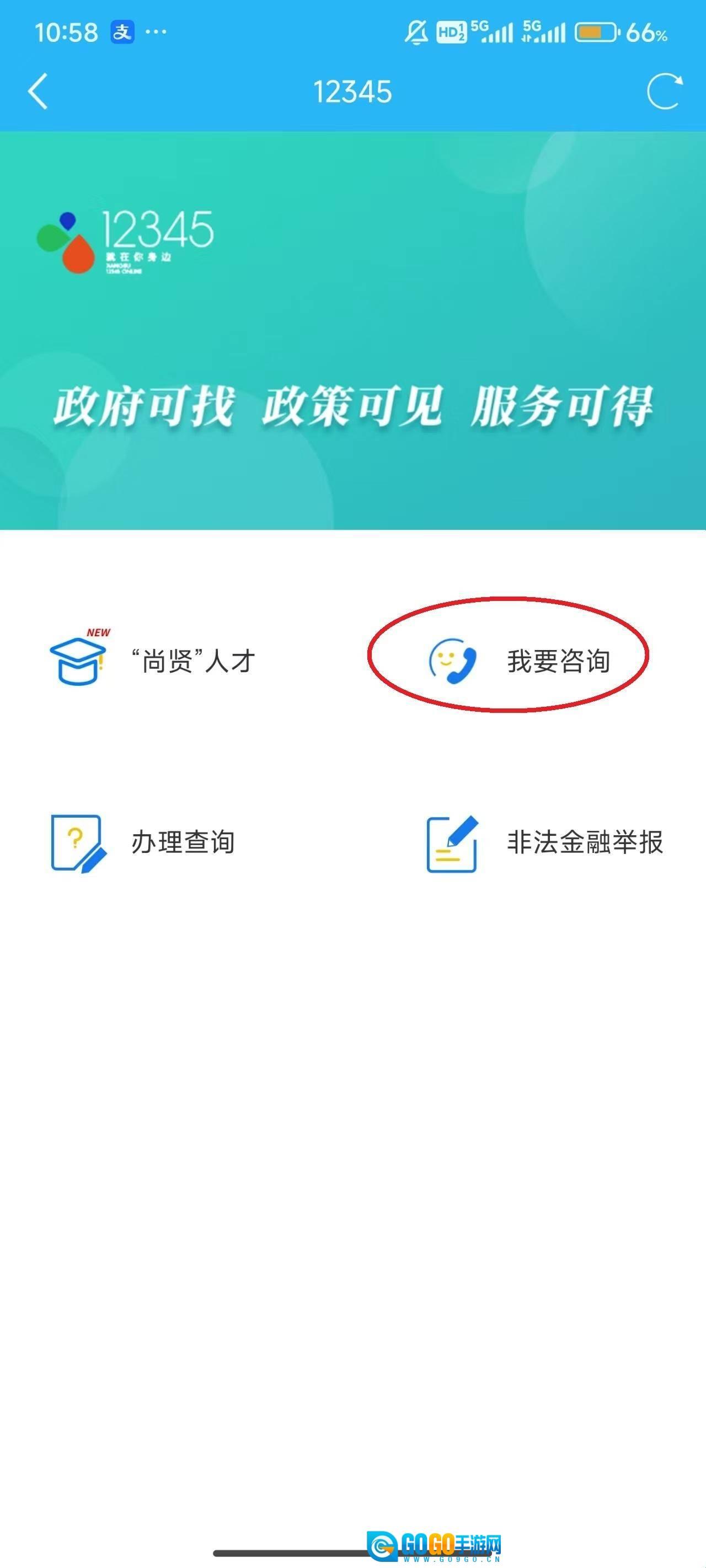Go back using the top-left arrow
The height and width of the screenshot is (1568, 706).
click(38, 92)
